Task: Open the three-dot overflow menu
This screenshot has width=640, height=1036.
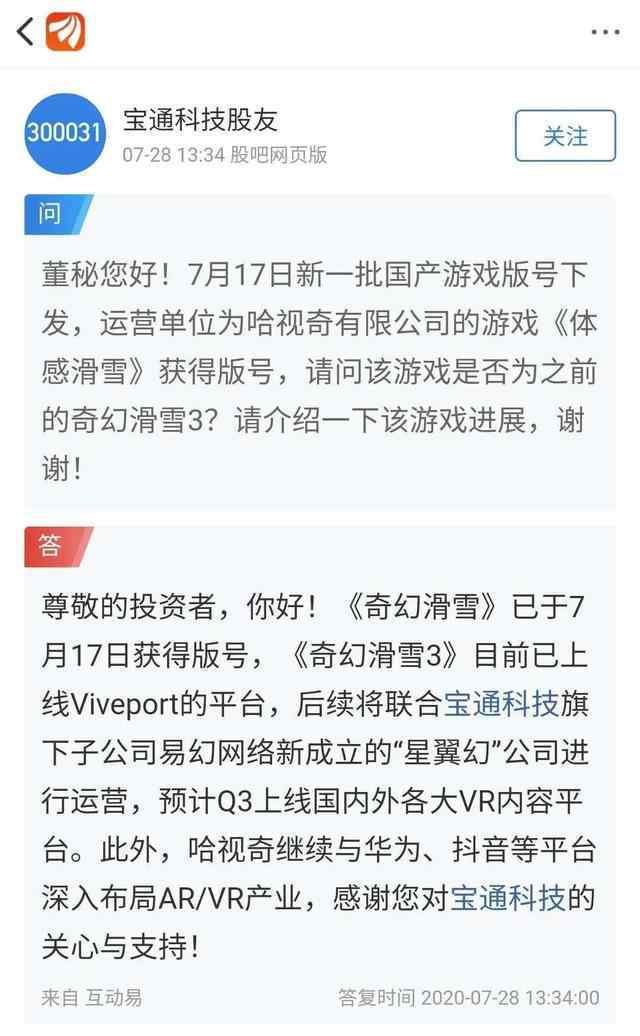Action: 605,32
